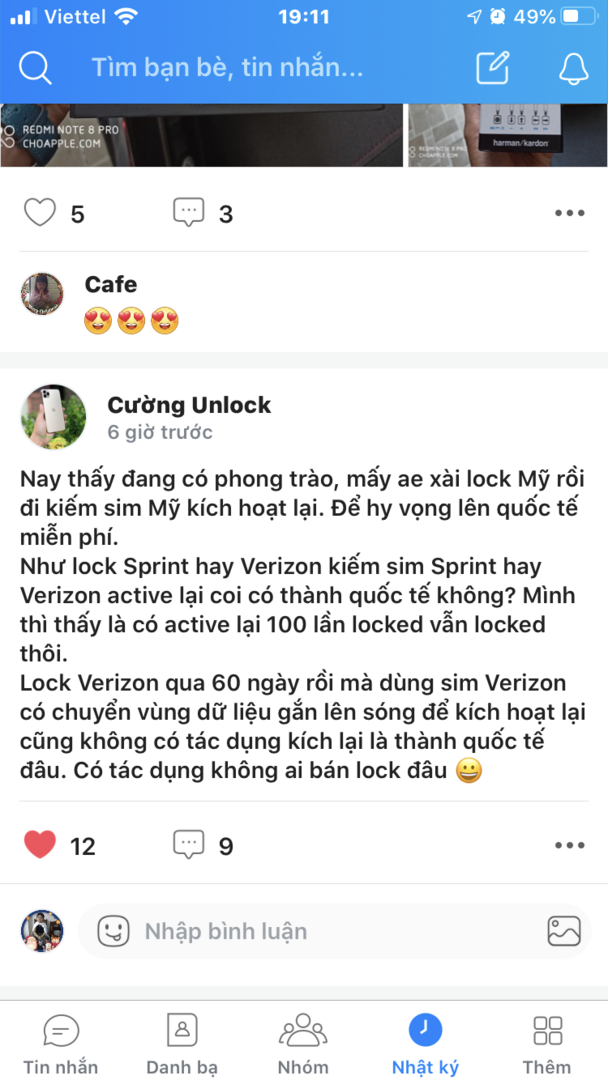Screen dimensions: 608x1080
Task: Like the post with 5 likes
Action: (x=40, y=213)
